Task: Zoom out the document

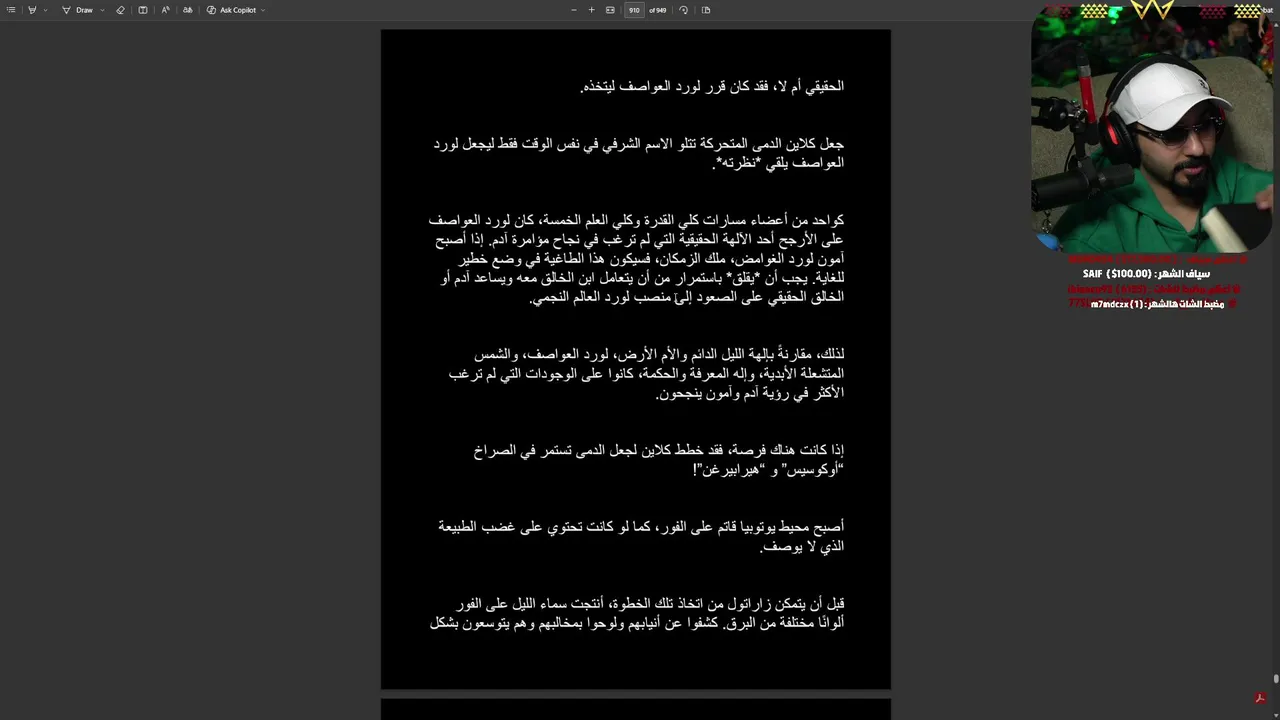Action: tap(574, 10)
